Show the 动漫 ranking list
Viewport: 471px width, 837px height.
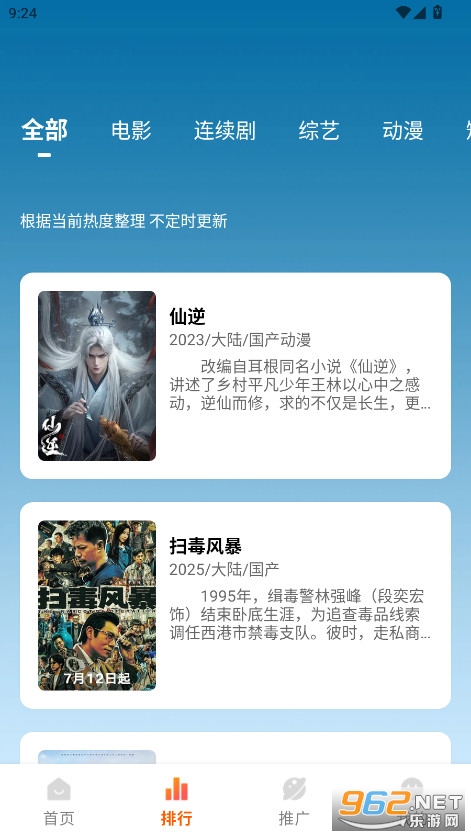tap(403, 130)
